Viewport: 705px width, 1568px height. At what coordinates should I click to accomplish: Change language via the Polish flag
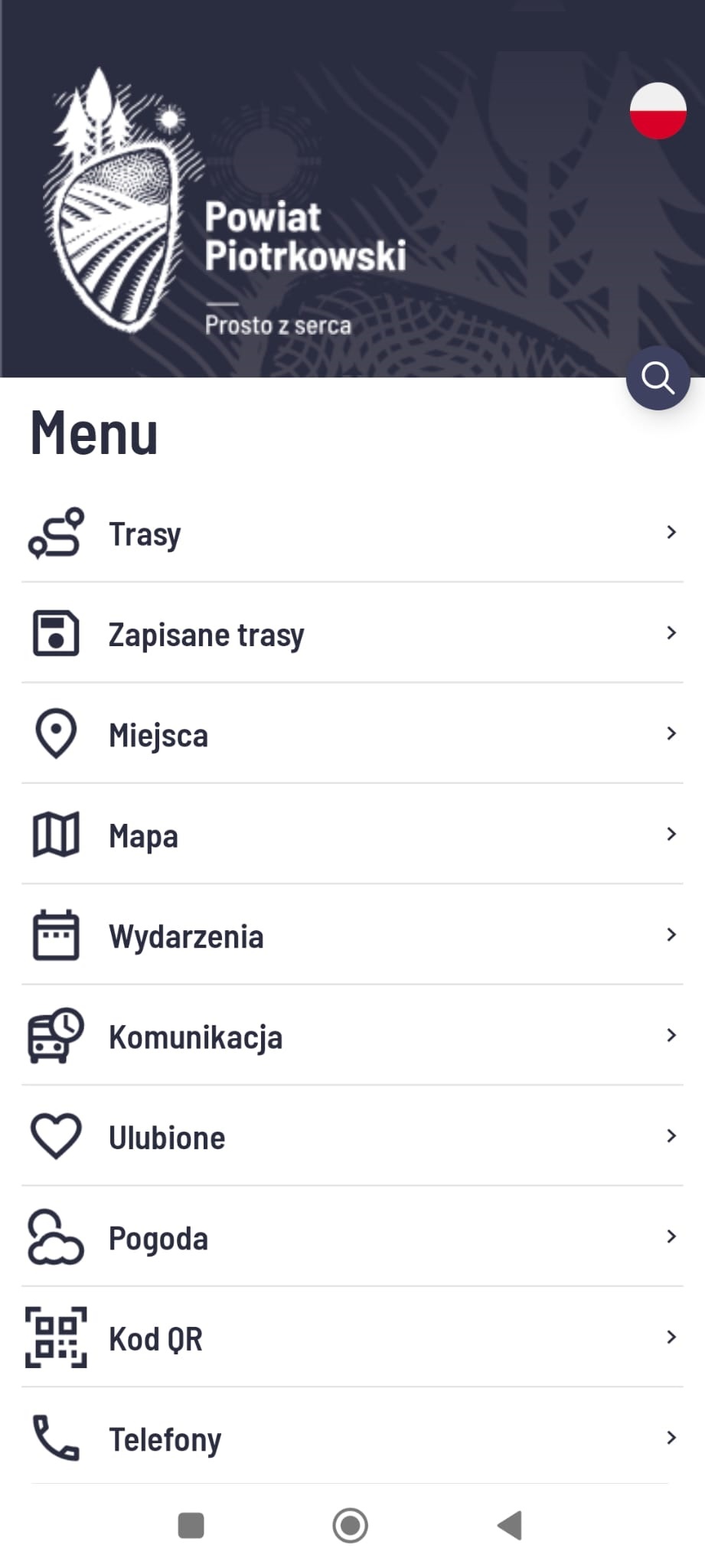click(658, 111)
